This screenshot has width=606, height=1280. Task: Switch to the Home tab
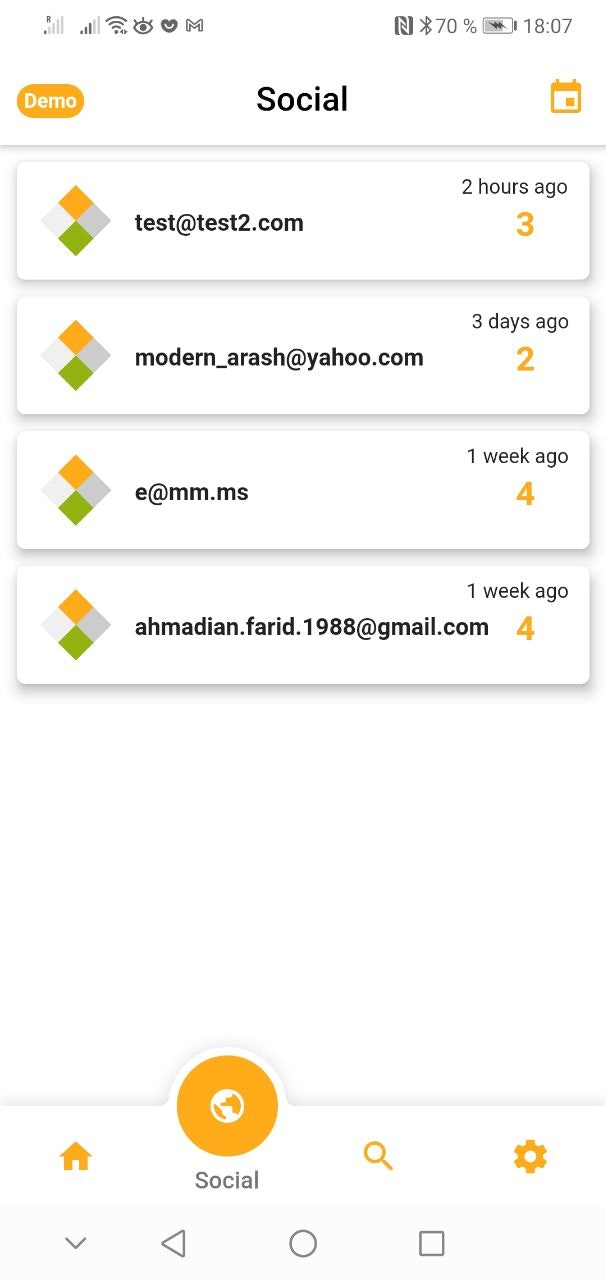click(x=76, y=1157)
